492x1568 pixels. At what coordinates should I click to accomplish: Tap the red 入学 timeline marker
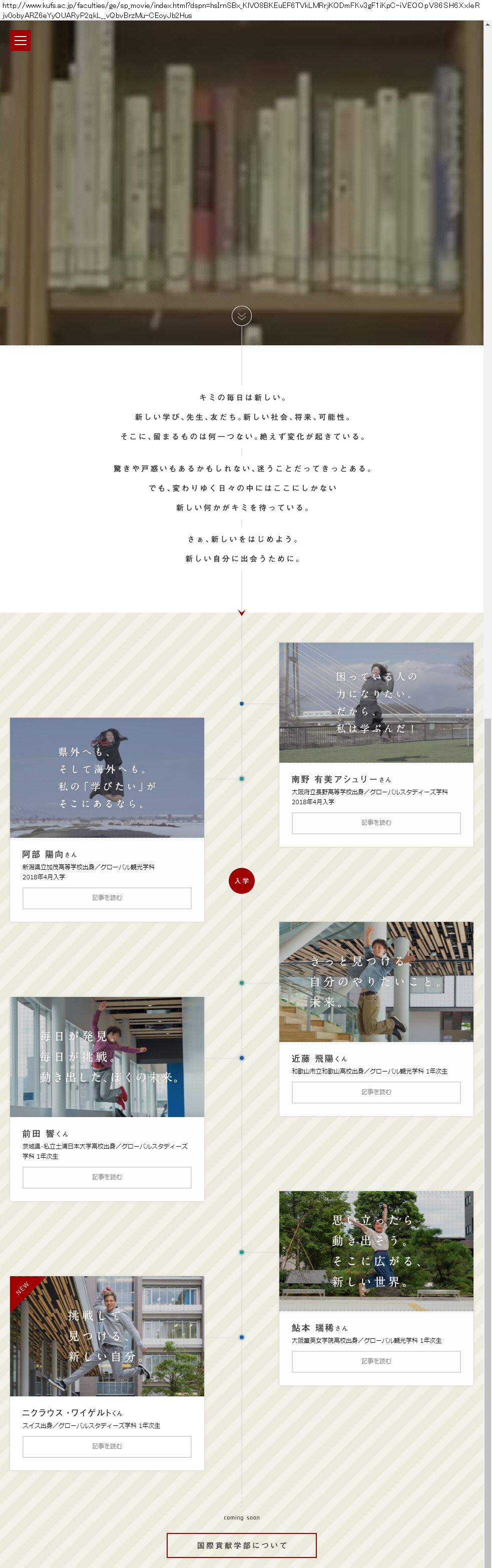[242, 881]
